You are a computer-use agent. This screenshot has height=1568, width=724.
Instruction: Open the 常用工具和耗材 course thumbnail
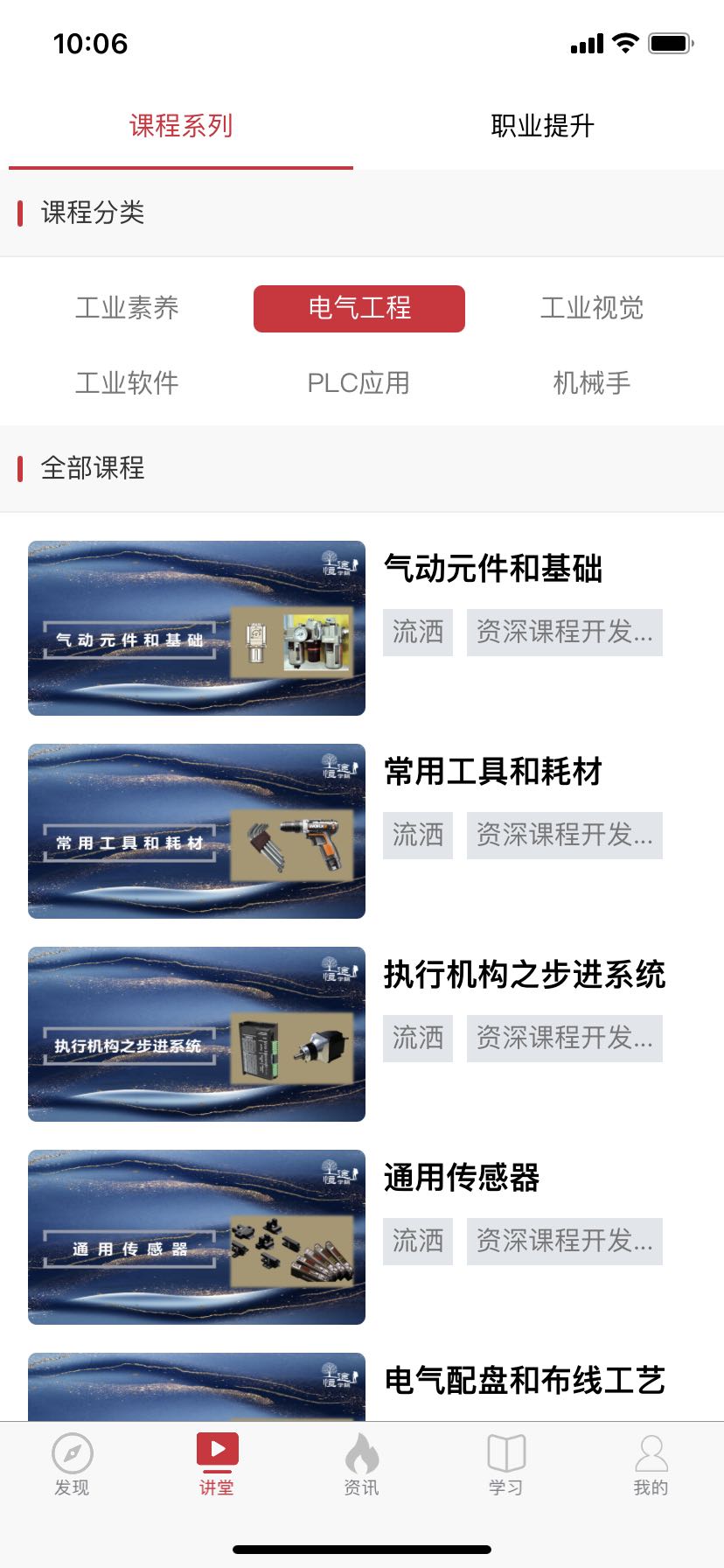[x=197, y=829]
